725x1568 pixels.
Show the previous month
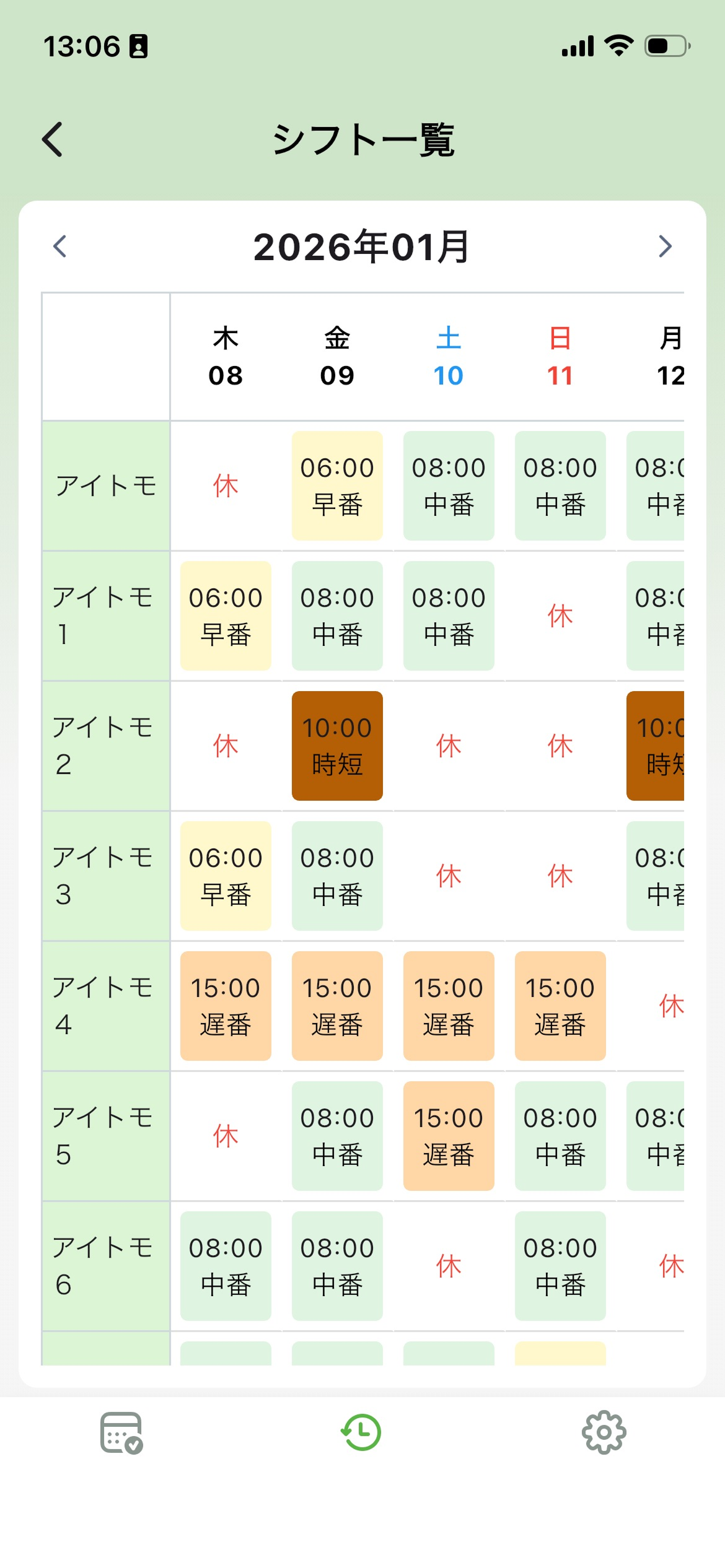click(60, 246)
